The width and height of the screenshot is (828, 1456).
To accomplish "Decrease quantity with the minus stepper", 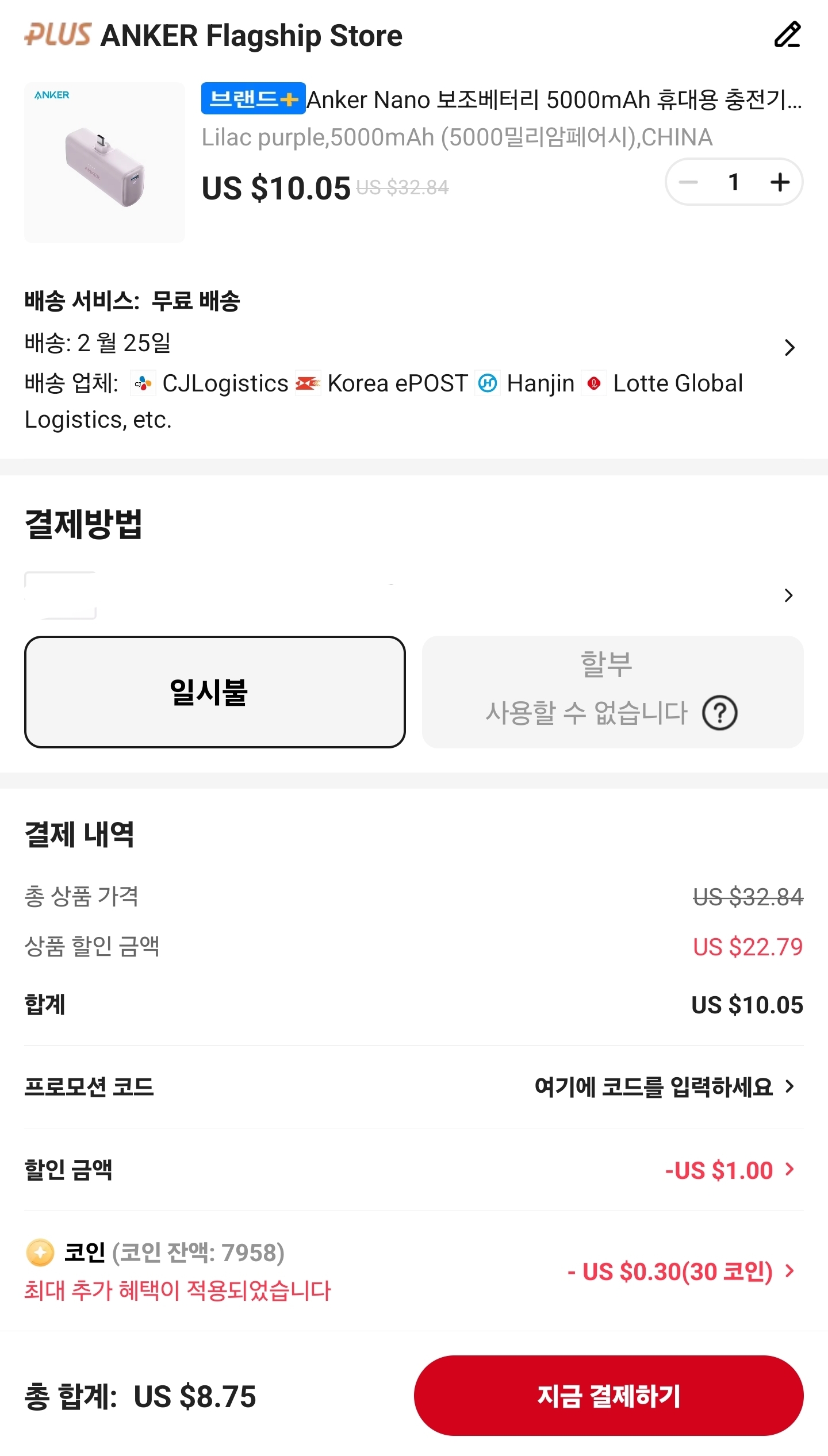I will click(x=688, y=183).
